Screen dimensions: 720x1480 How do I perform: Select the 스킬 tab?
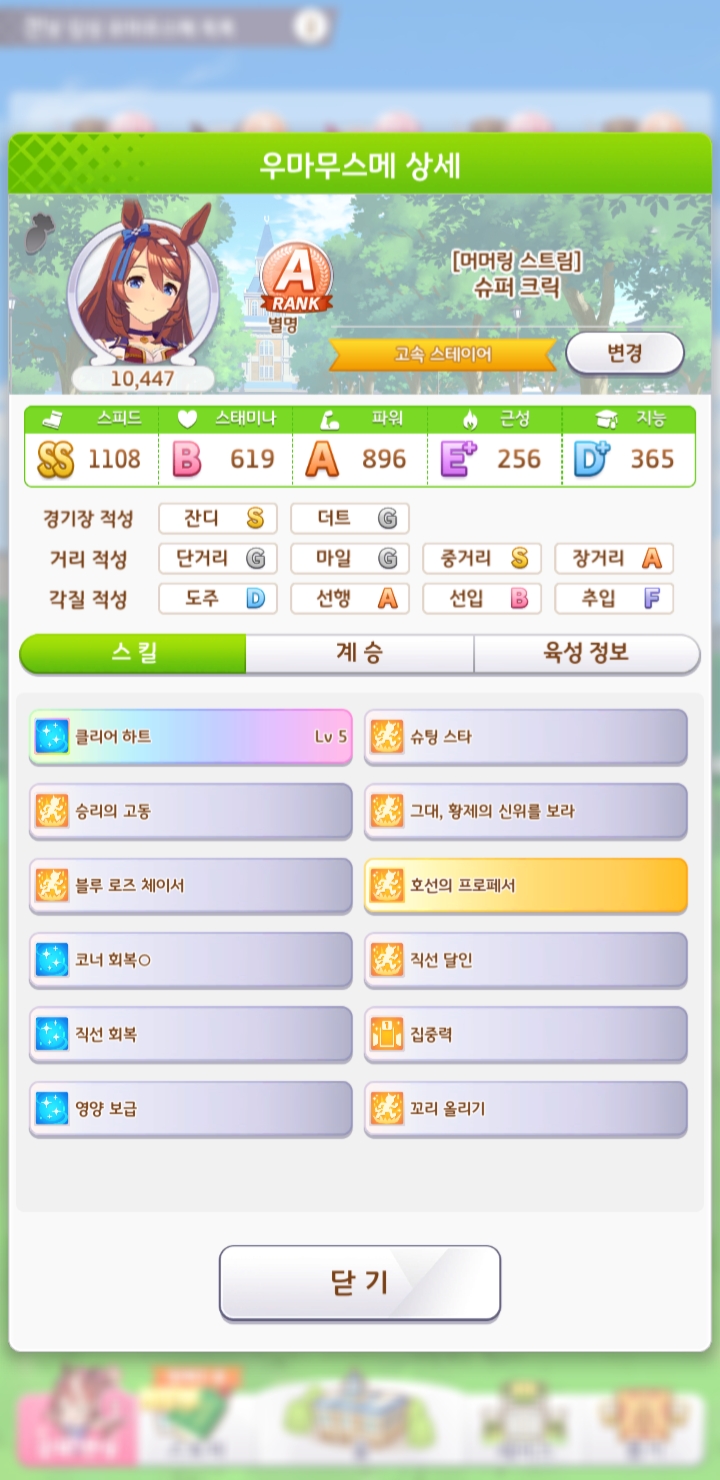[133, 654]
